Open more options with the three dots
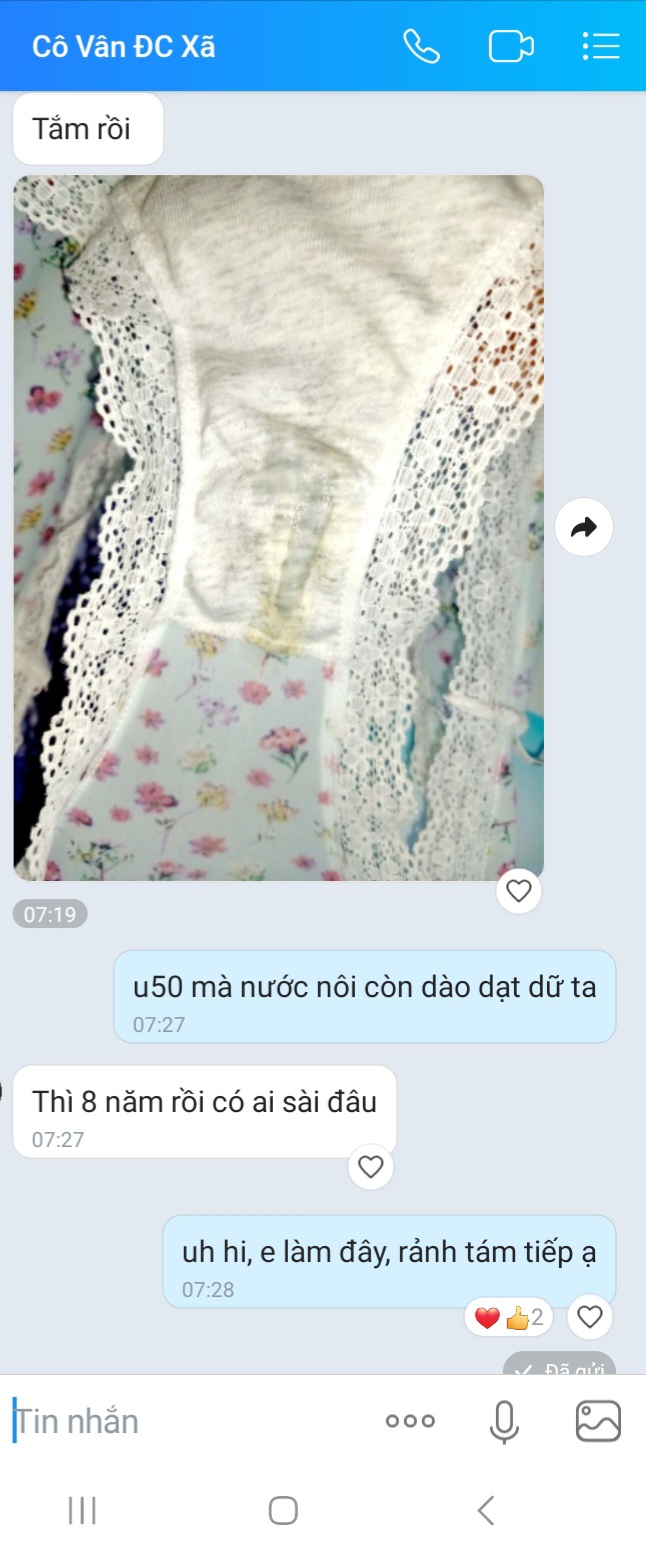The image size is (646, 1556). tap(410, 1421)
